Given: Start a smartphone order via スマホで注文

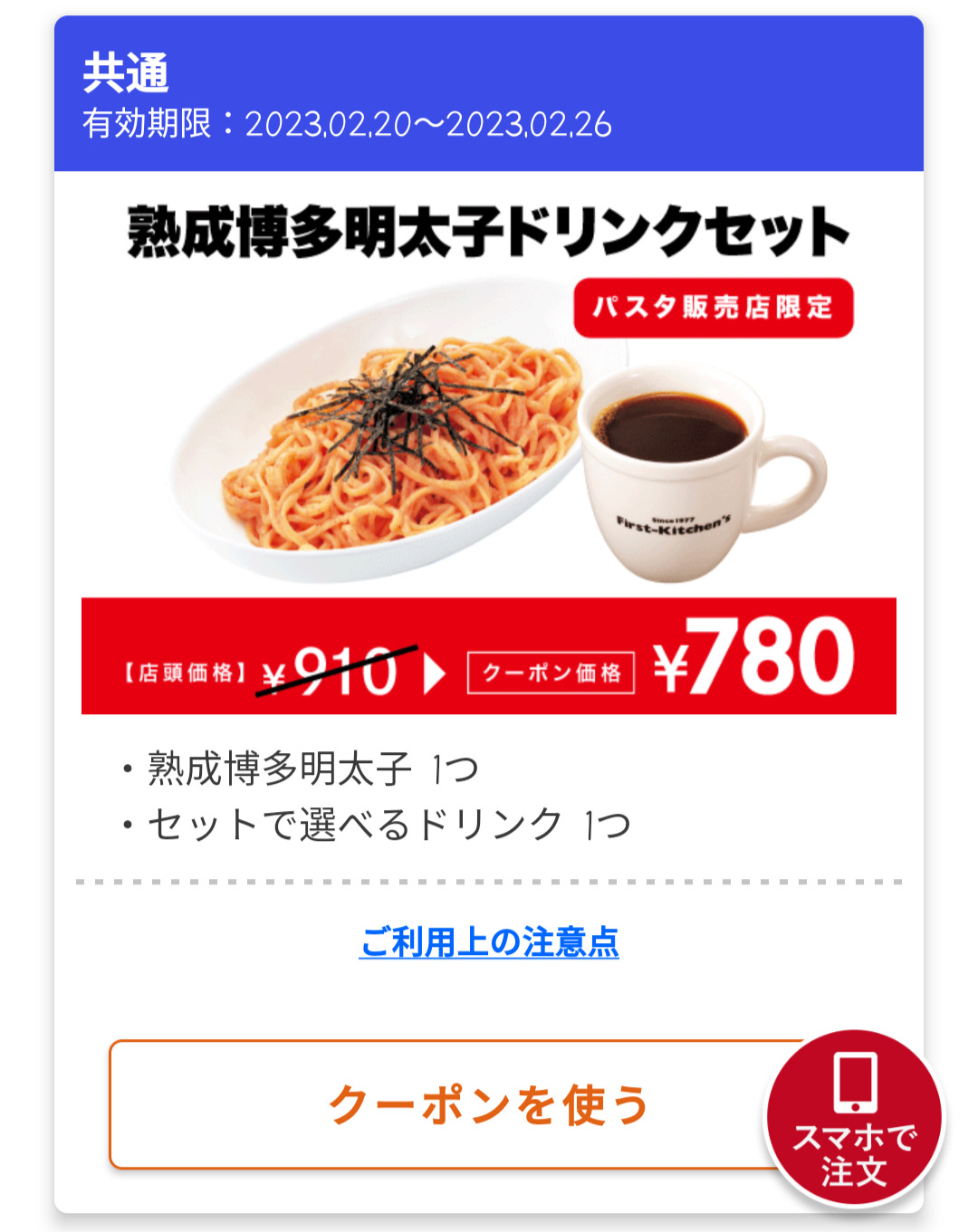Looking at the screenshot, I should coord(854,1120).
